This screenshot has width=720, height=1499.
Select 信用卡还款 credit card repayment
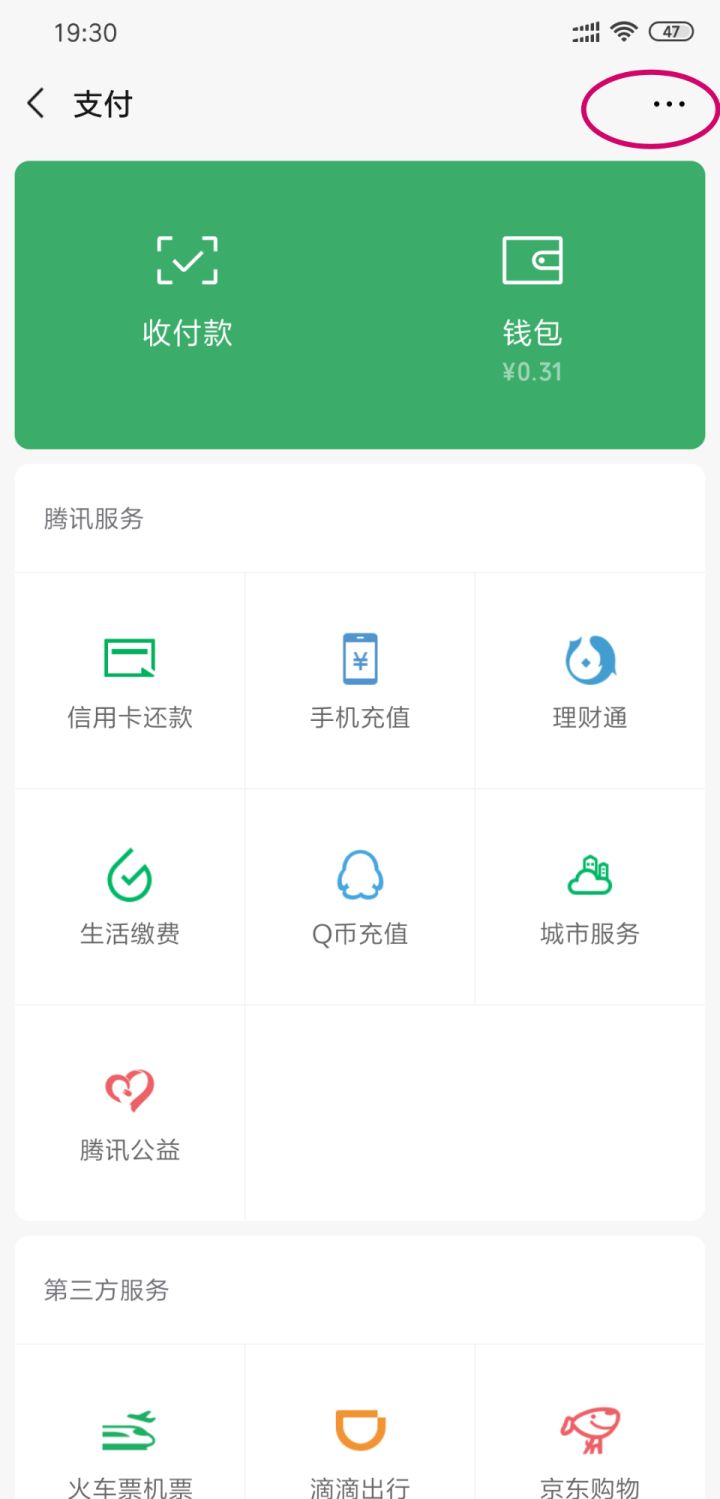coord(130,680)
